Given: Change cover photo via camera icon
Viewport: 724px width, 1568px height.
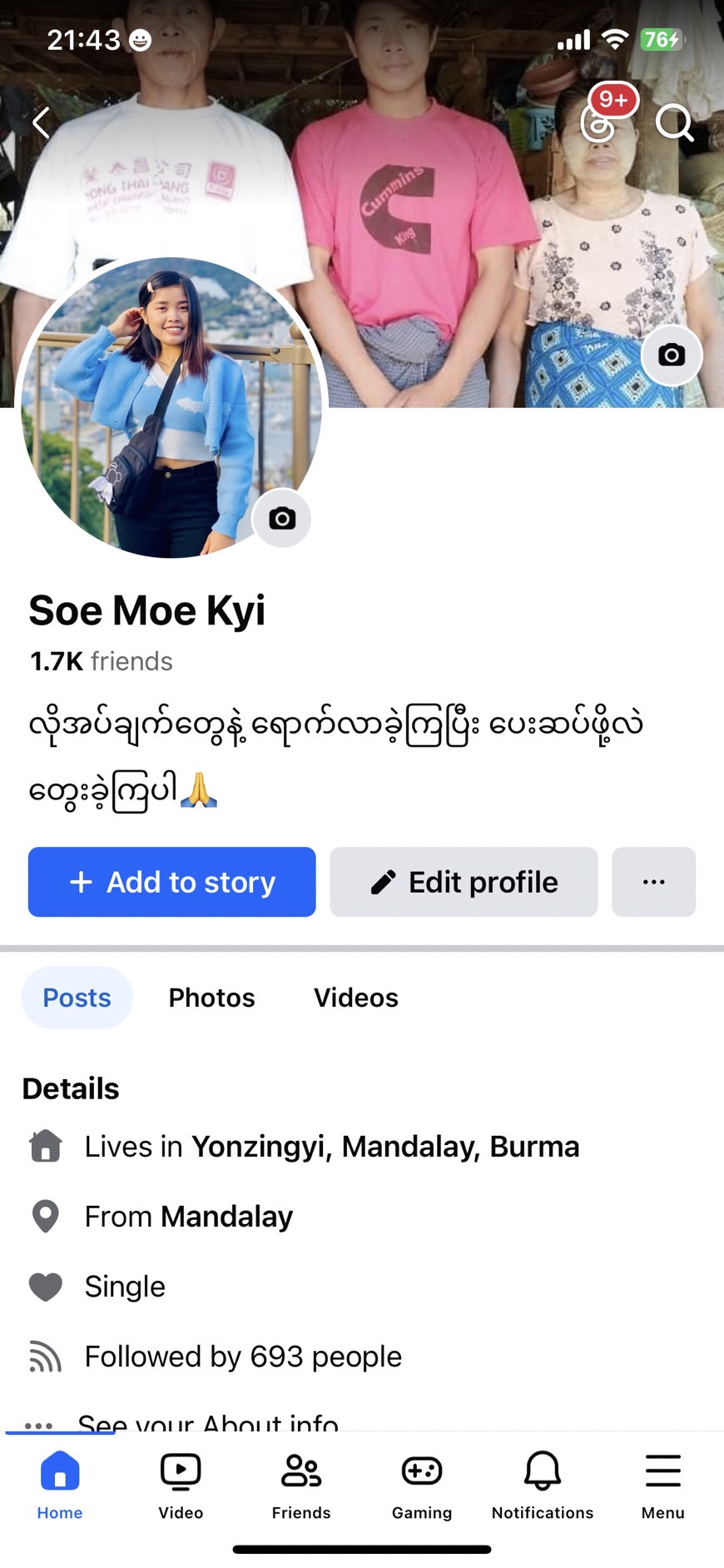Looking at the screenshot, I should [672, 356].
